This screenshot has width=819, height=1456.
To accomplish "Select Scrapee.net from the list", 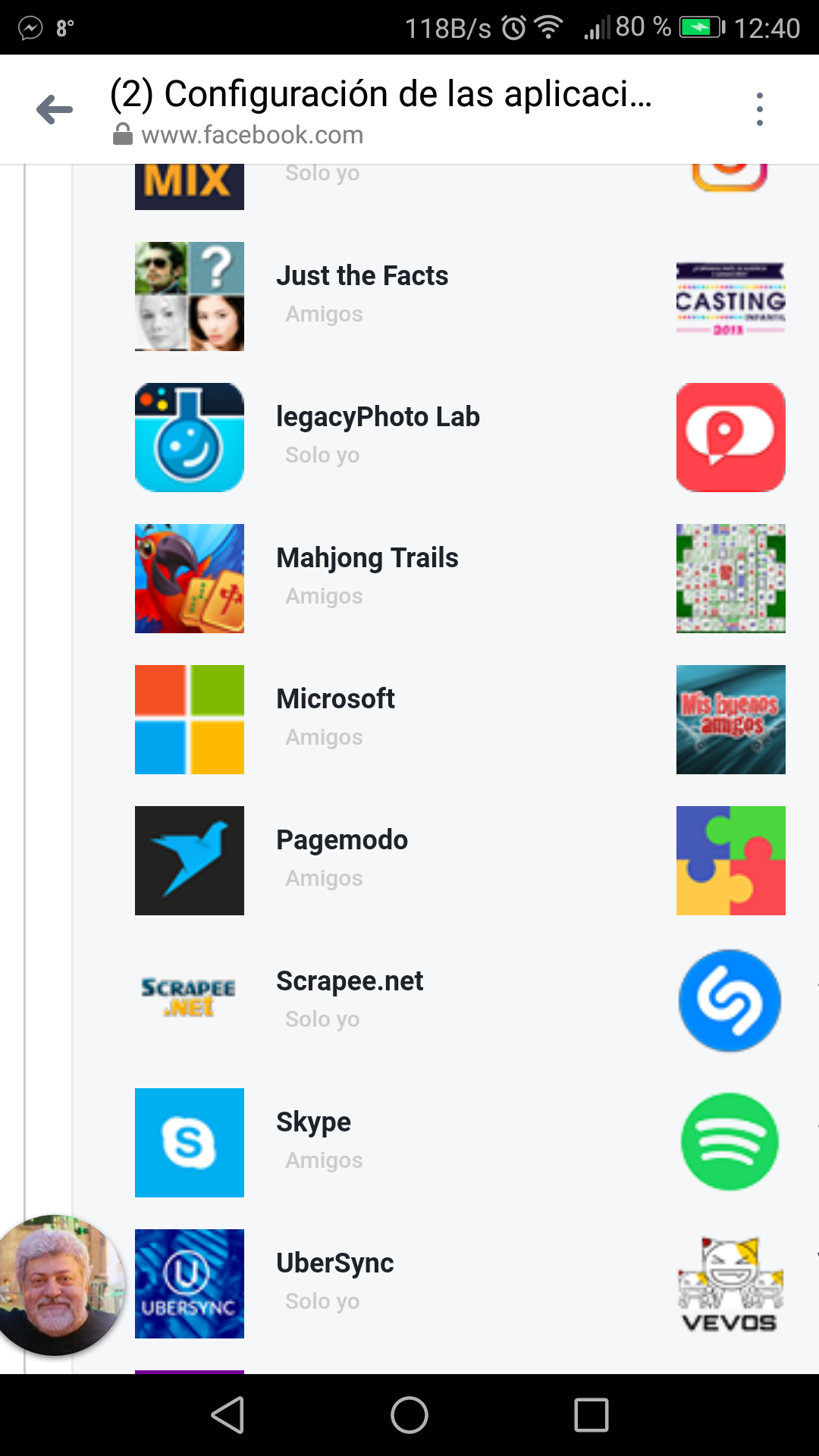I will coord(349,981).
